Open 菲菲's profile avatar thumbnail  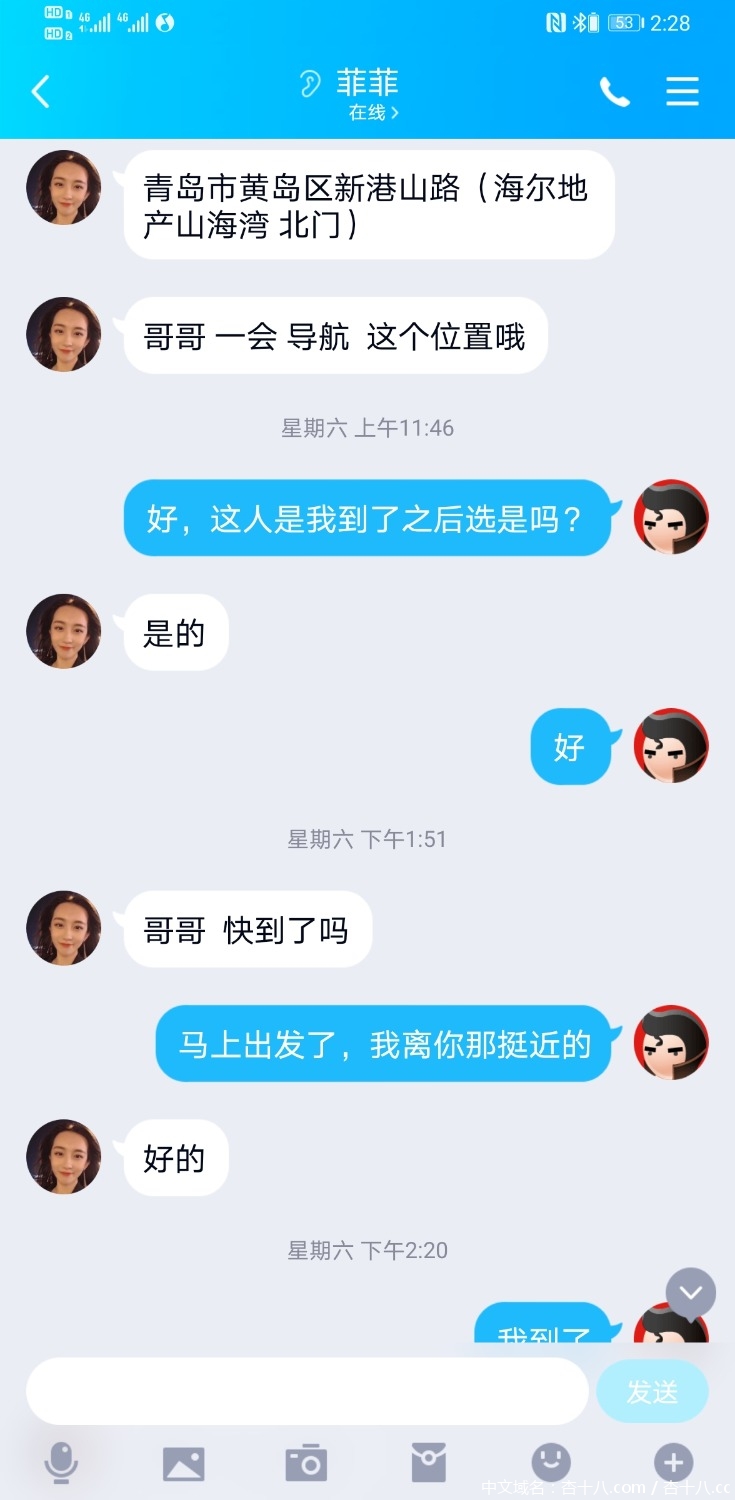pos(62,187)
